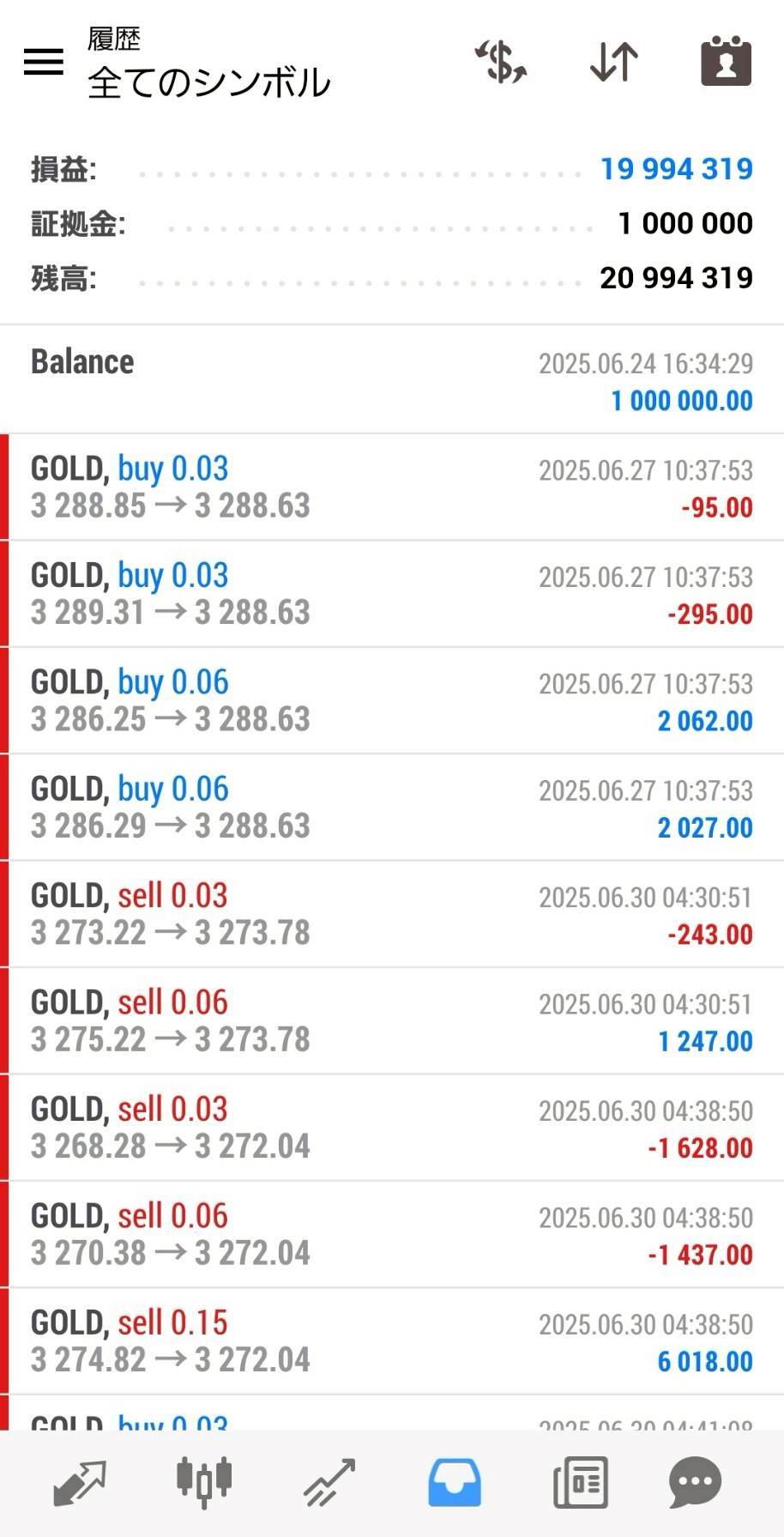
Task: Expand the GOLD buy trade with -95.00 loss
Action: tap(392, 487)
